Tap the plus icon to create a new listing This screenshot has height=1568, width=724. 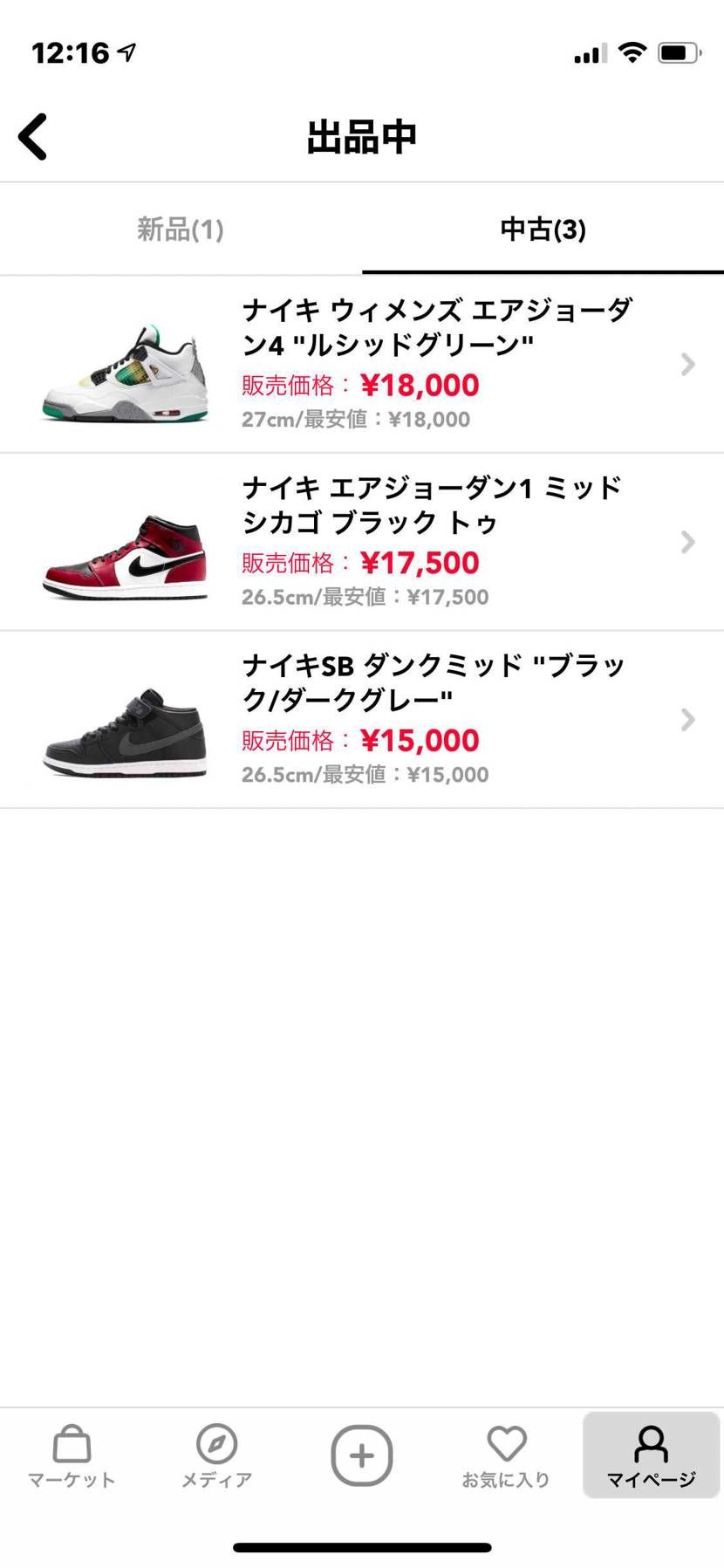[362, 1453]
